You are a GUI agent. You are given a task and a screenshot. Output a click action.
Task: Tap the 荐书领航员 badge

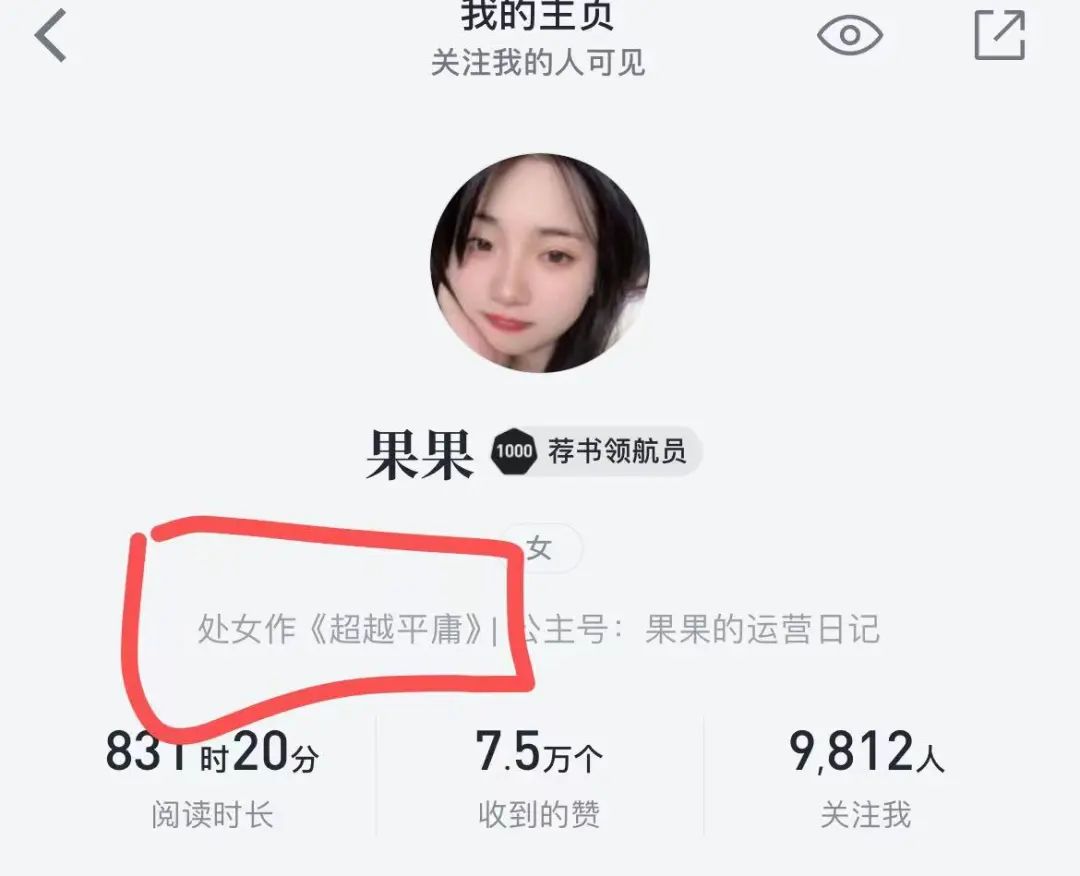pos(597,452)
